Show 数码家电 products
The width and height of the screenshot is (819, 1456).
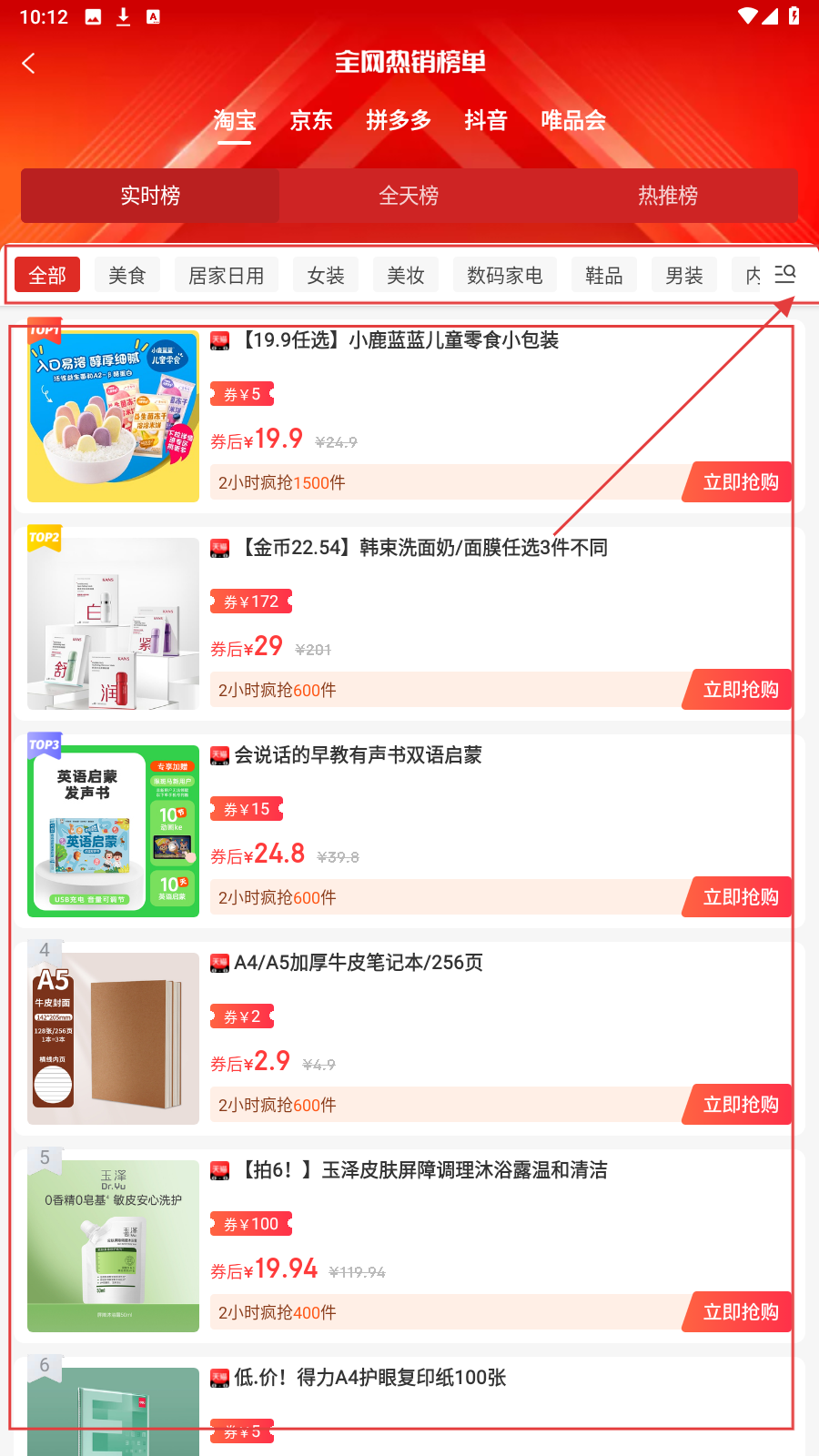505,275
